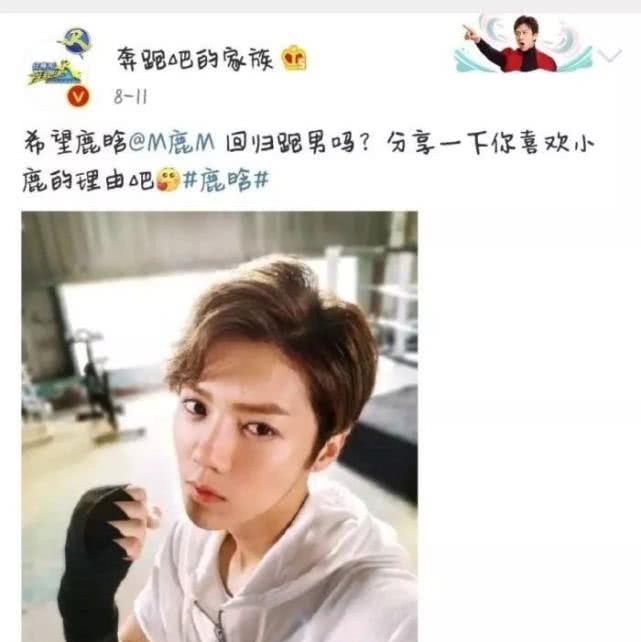
Task: Open the 奔跑吧的家族 username
Action: [191, 58]
